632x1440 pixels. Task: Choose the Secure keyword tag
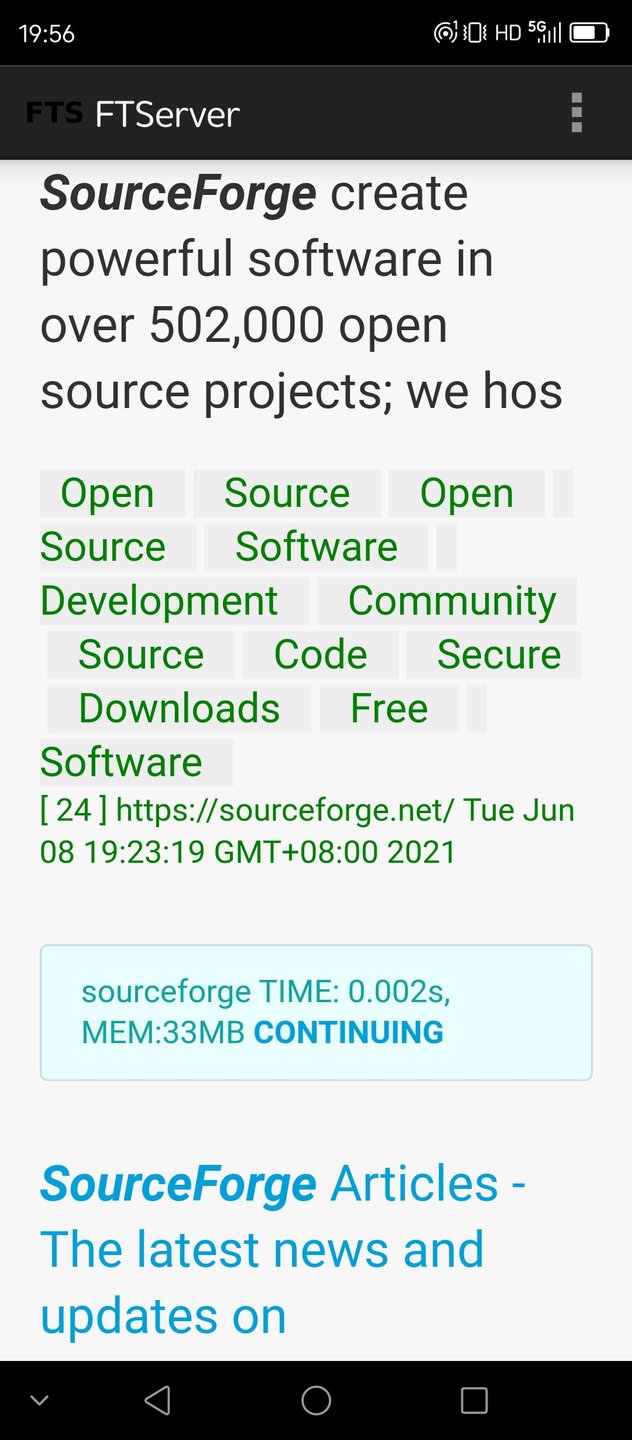click(498, 655)
